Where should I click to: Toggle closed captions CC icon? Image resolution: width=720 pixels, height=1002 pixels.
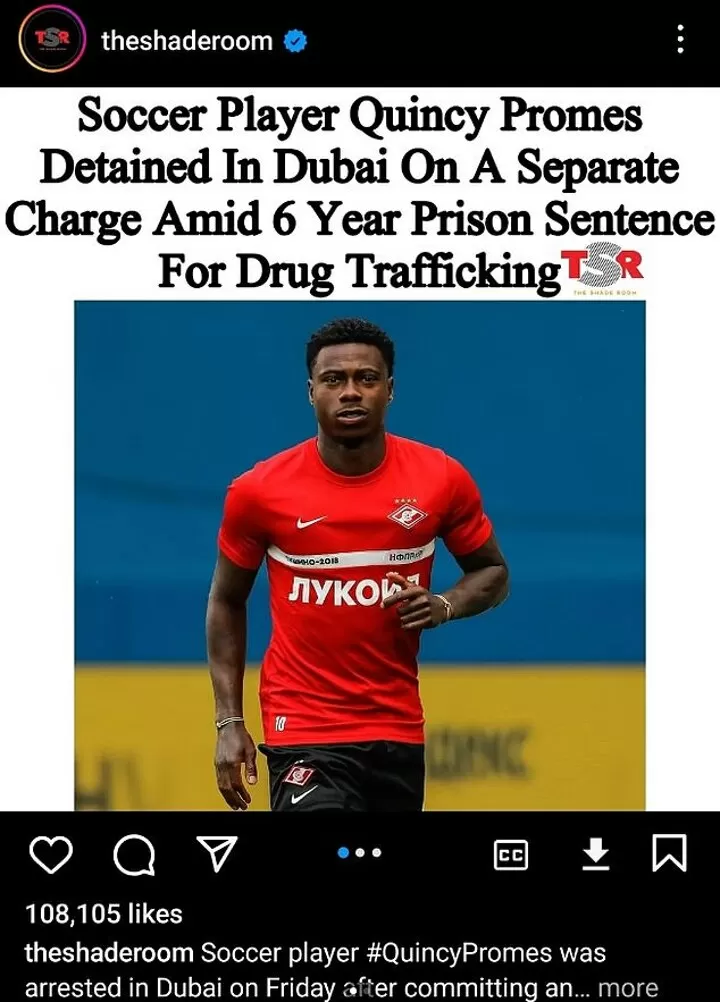(511, 855)
